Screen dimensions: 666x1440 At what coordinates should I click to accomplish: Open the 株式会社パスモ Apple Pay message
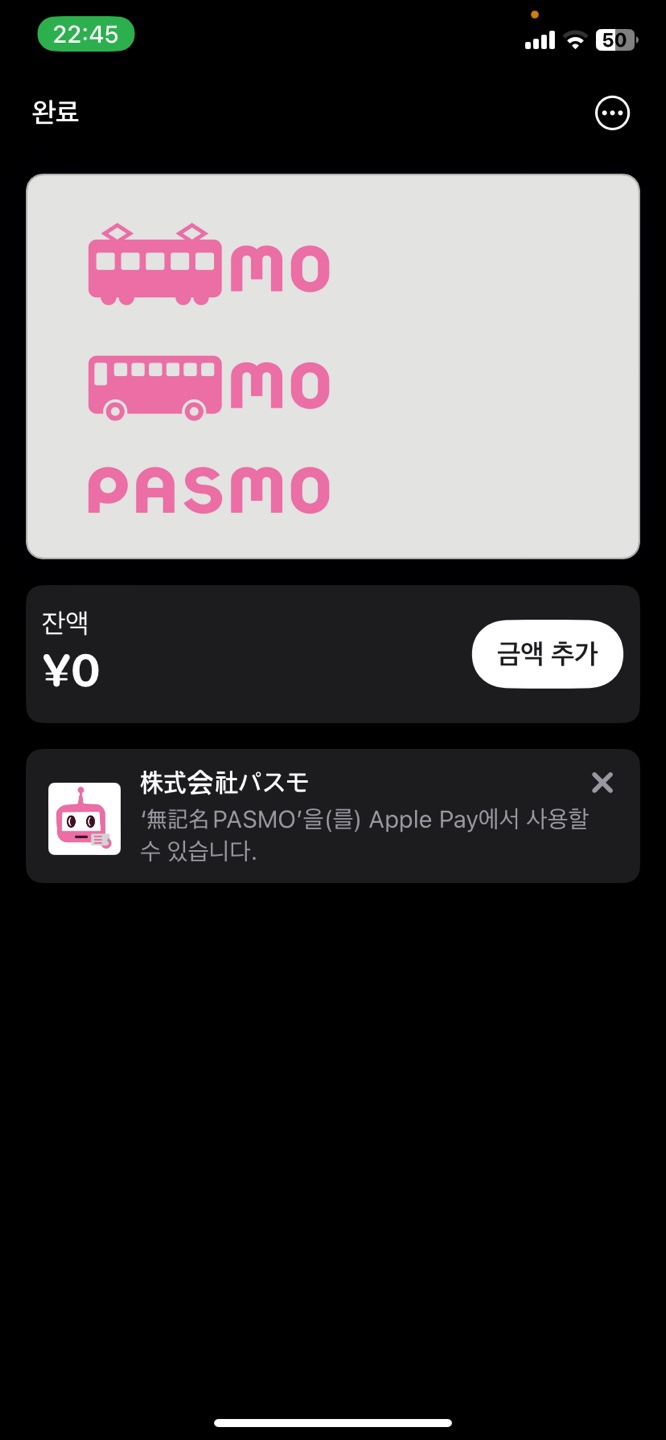pyautogui.click(x=333, y=816)
